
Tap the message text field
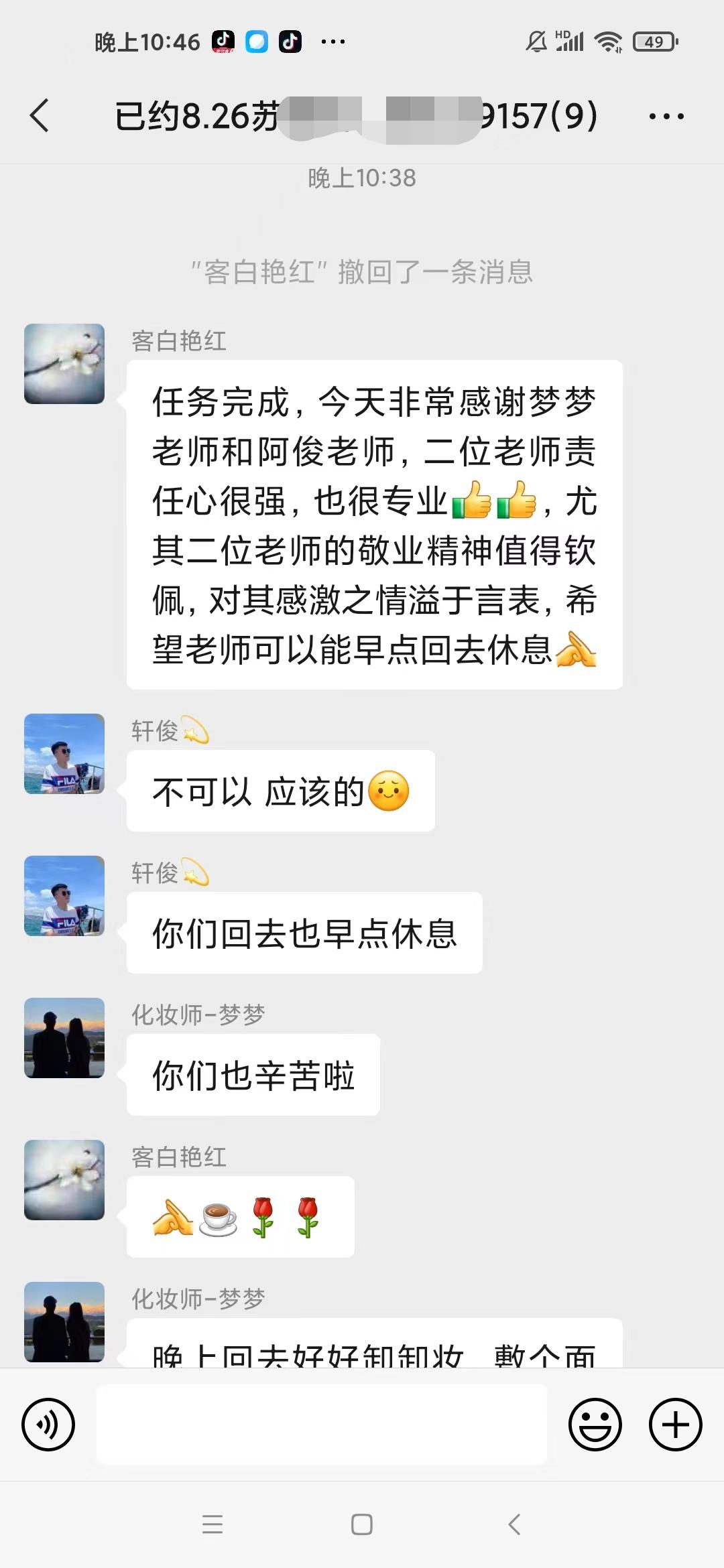click(322, 1424)
